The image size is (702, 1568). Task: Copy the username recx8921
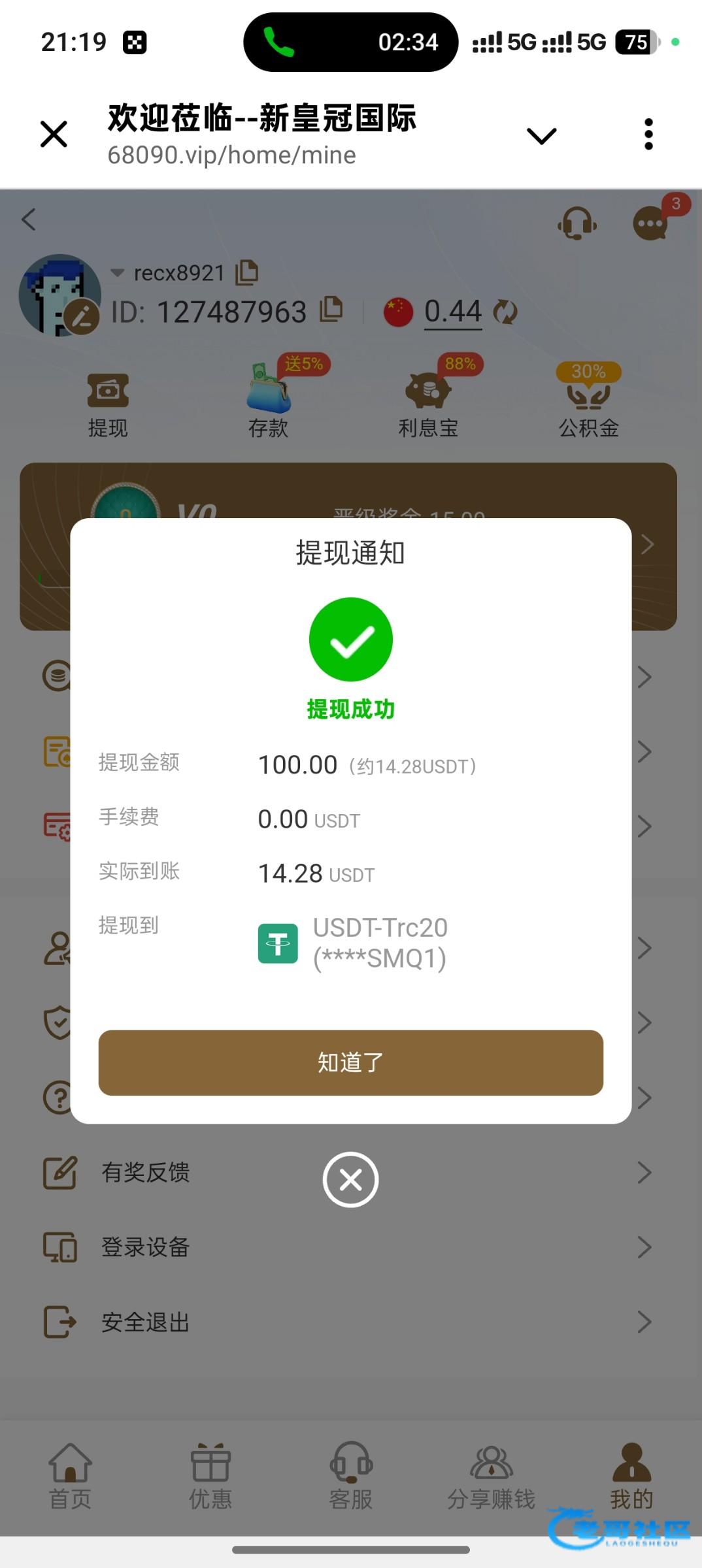pyautogui.click(x=247, y=272)
